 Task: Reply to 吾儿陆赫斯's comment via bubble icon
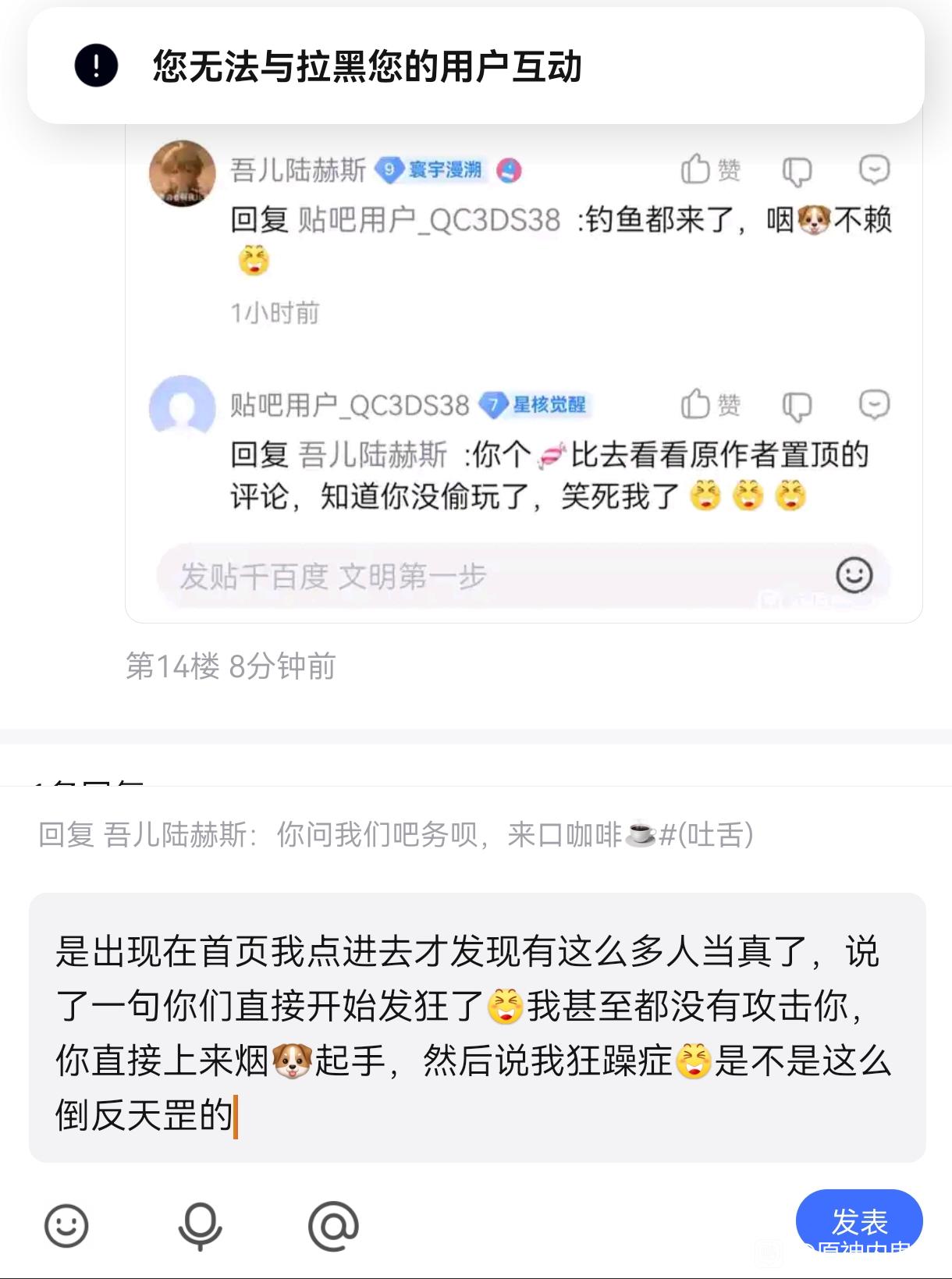(x=874, y=169)
